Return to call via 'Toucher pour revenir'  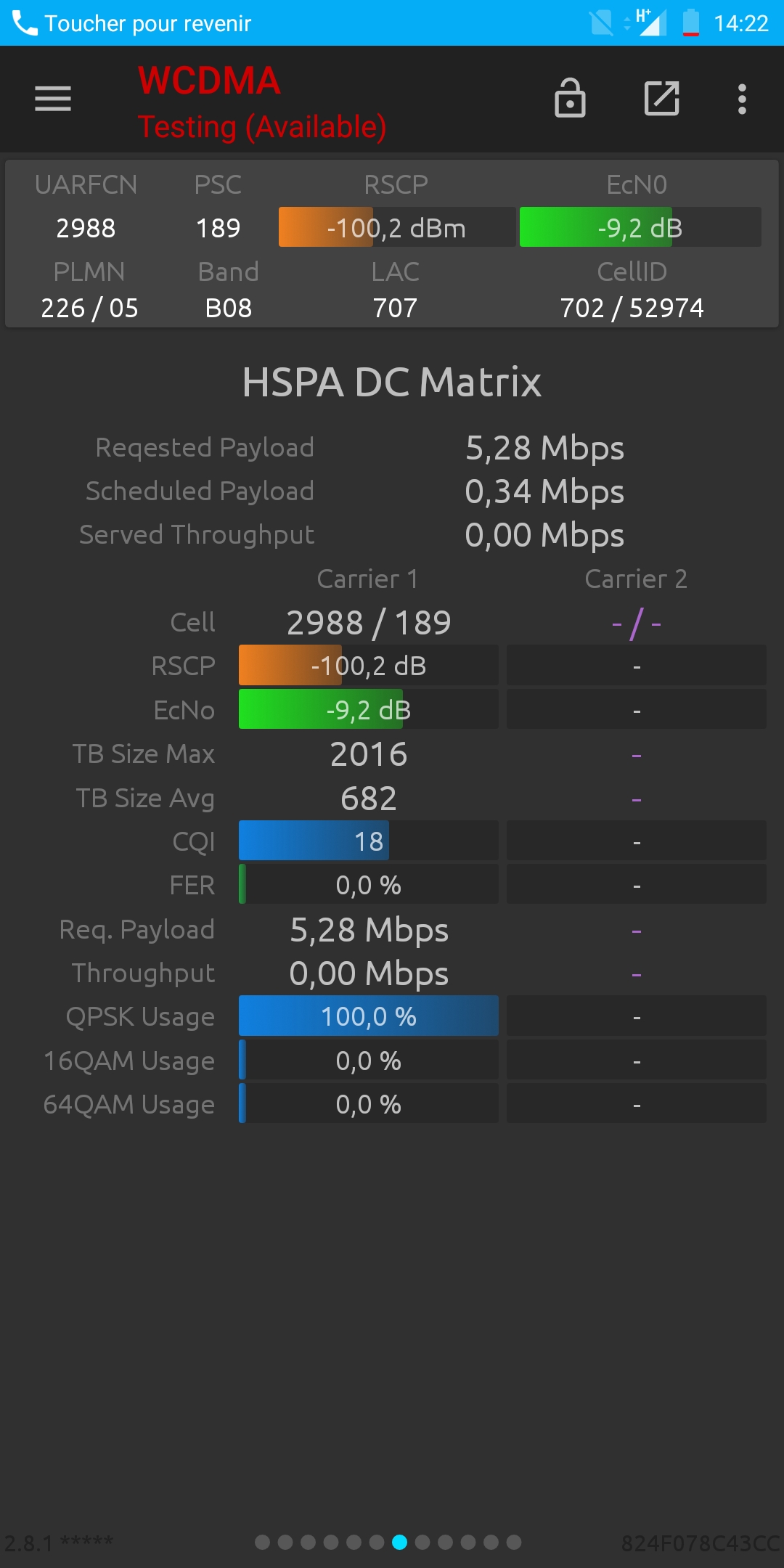point(148,23)
